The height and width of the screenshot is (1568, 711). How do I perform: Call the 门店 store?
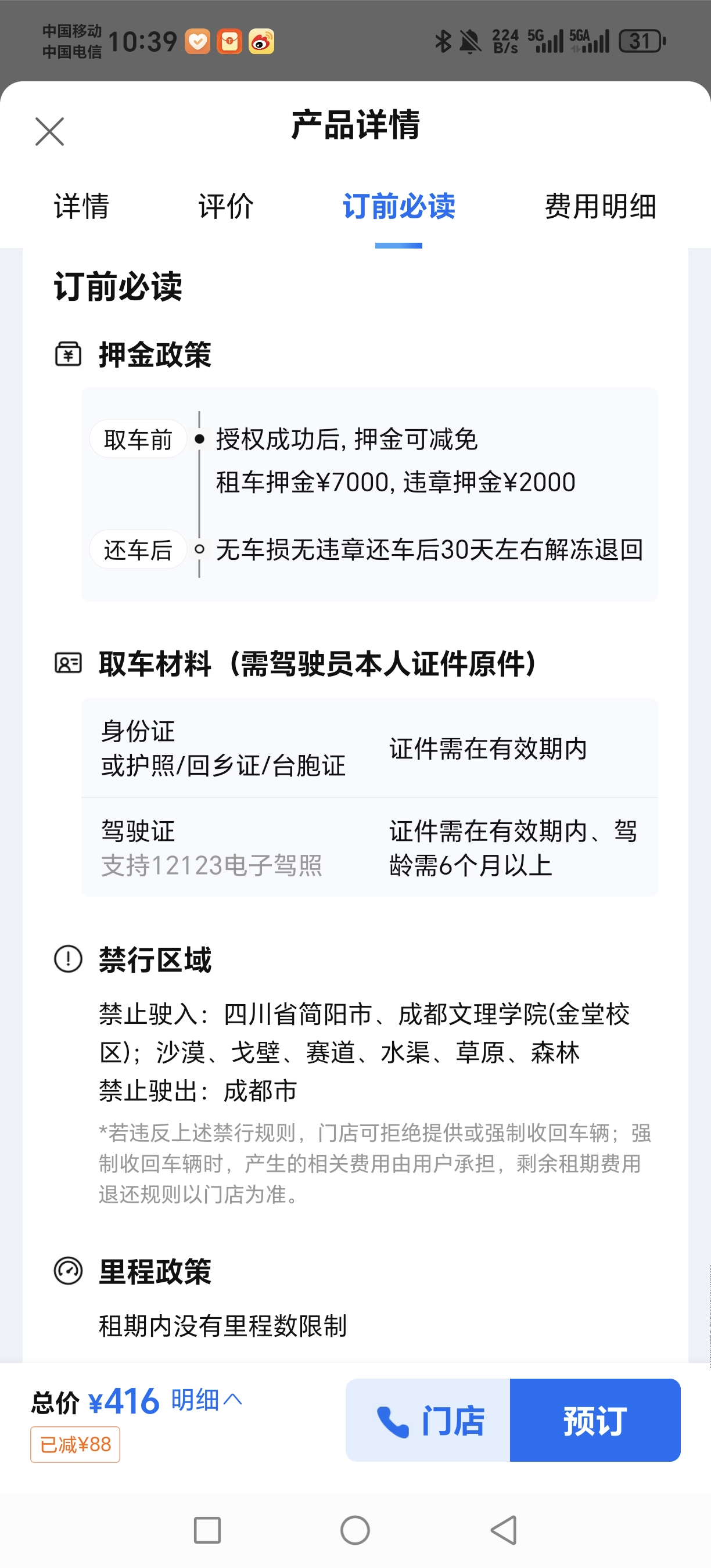pyautogui.click(x=428, y=1420)
